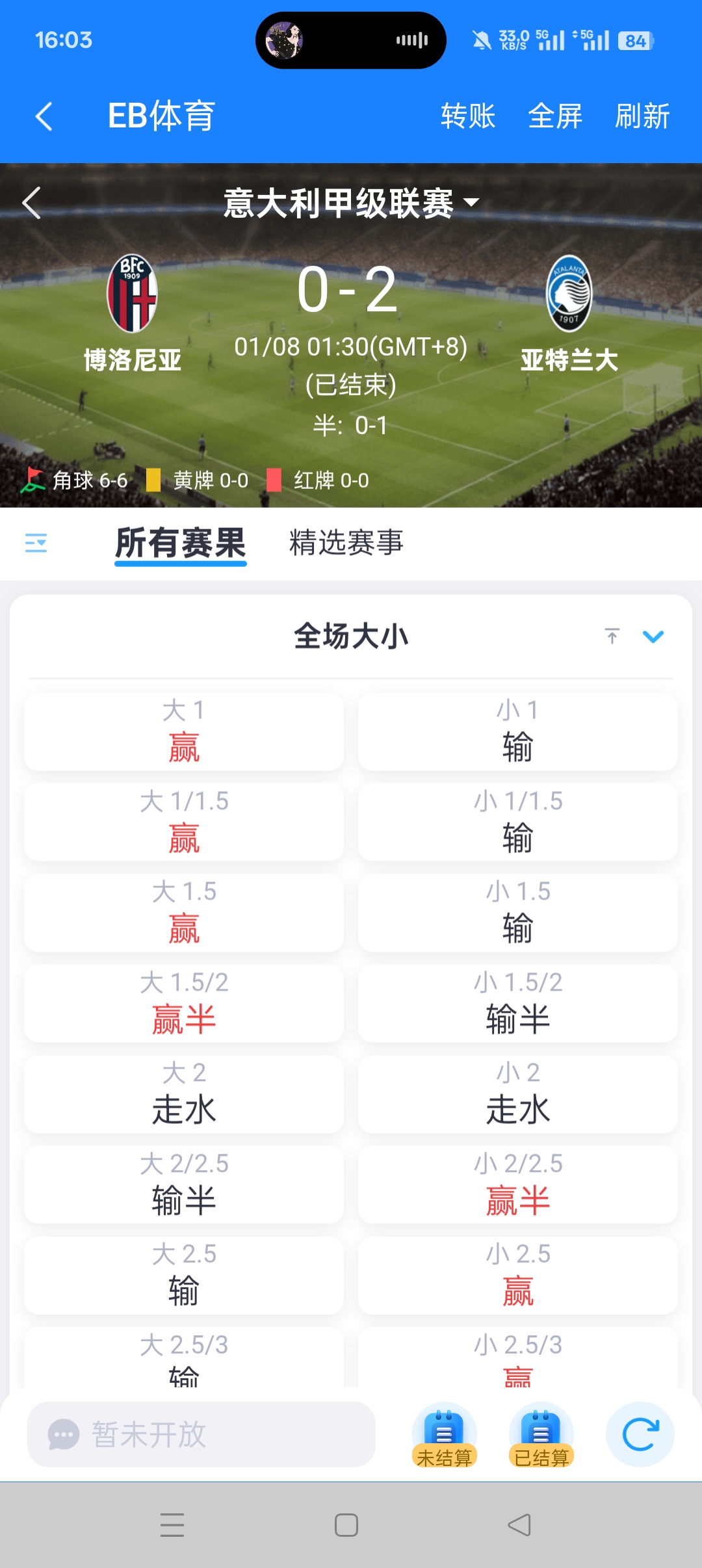Viewport: 702px width, 1568px height.
Task: Tap the circular refresh button
Action: coord(640,1435)
